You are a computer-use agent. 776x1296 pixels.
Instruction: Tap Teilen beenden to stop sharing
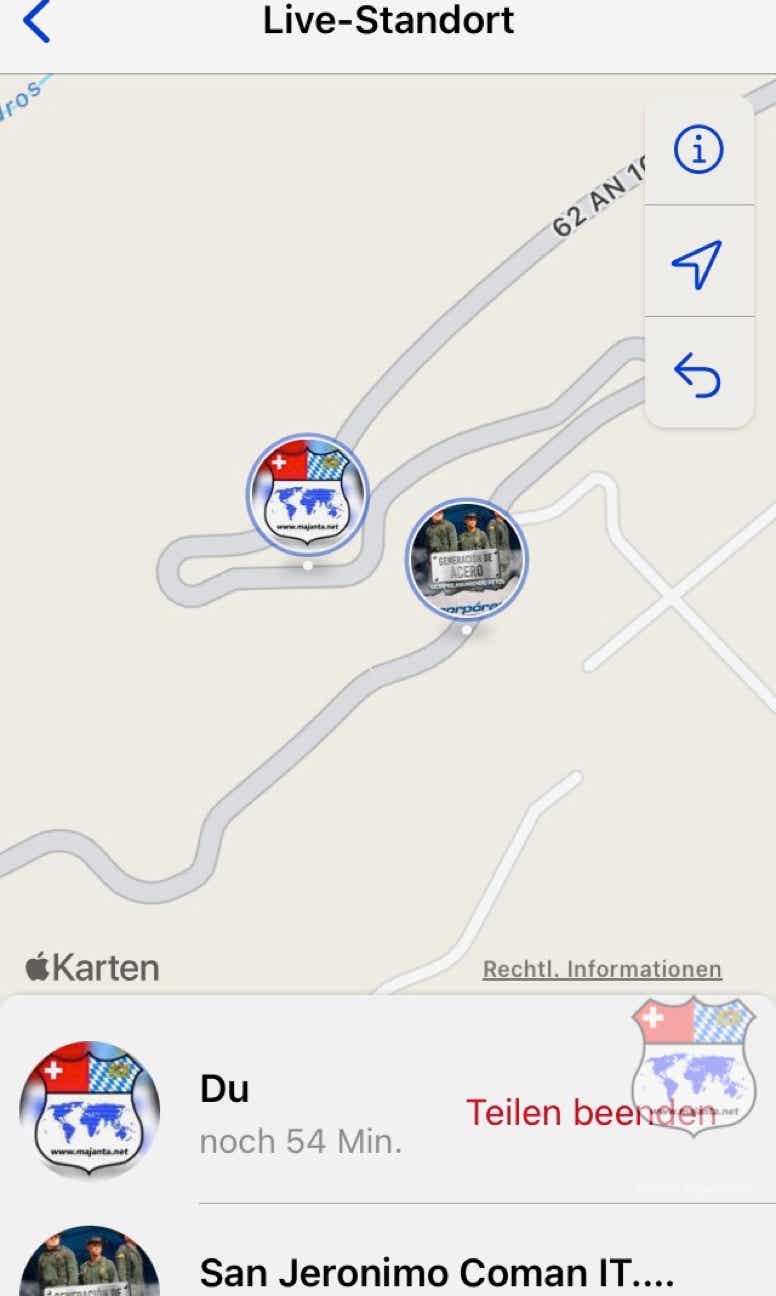[x=590, y=1112]
